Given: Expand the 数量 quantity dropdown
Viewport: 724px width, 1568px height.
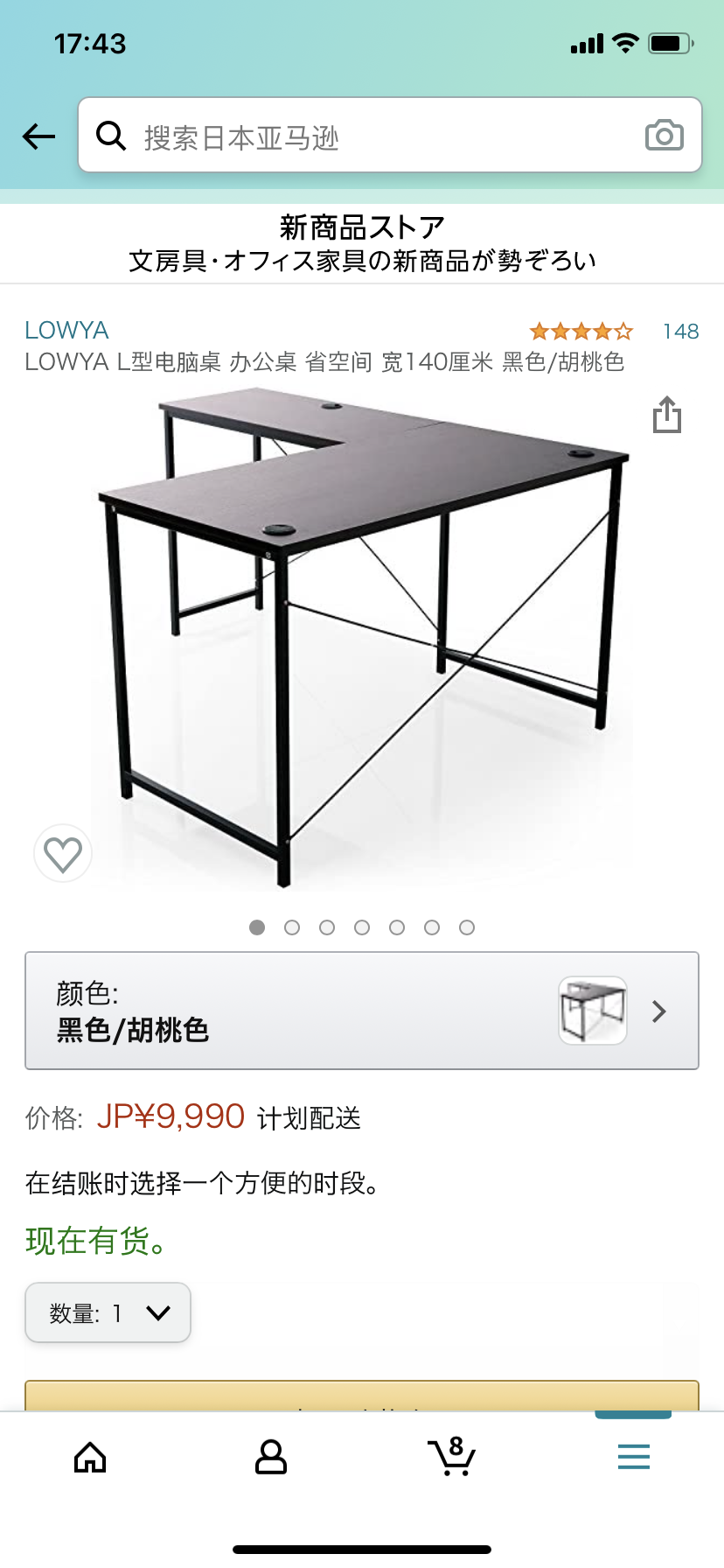Looking at the screenshot, I should coord(108,1312).
